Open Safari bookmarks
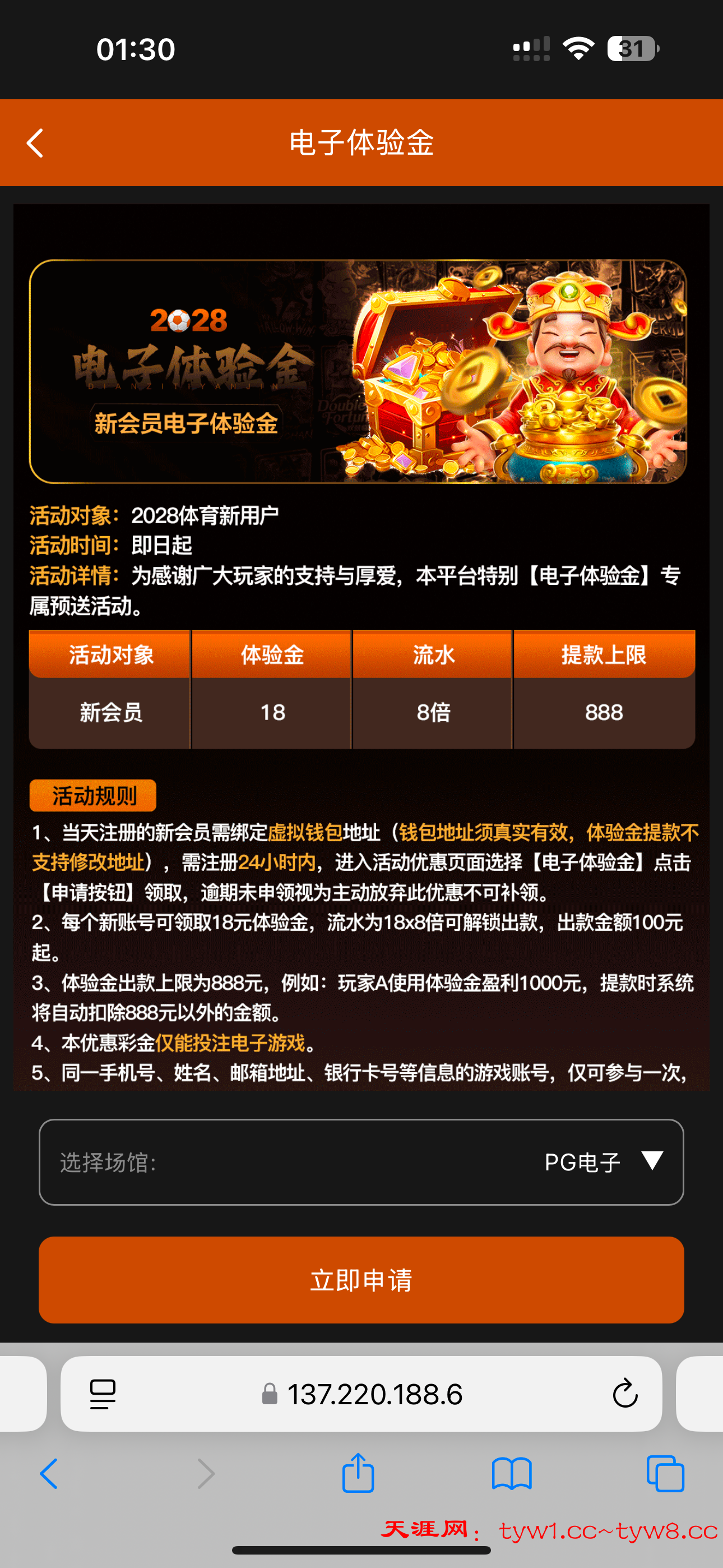723x1568 pixels. click(x=511, y=1474)
